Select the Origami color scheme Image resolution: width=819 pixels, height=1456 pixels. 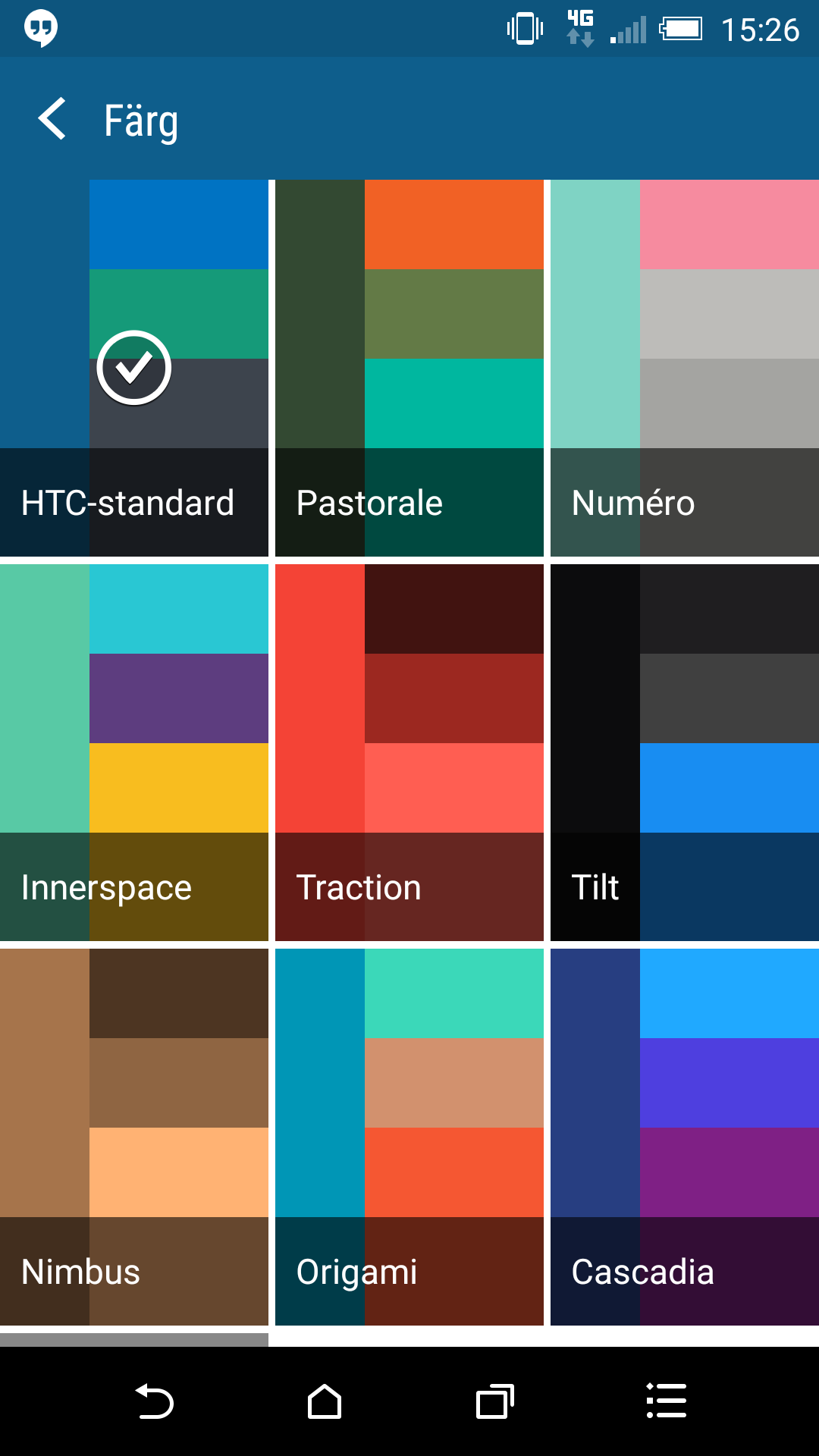pos(409,1137)
